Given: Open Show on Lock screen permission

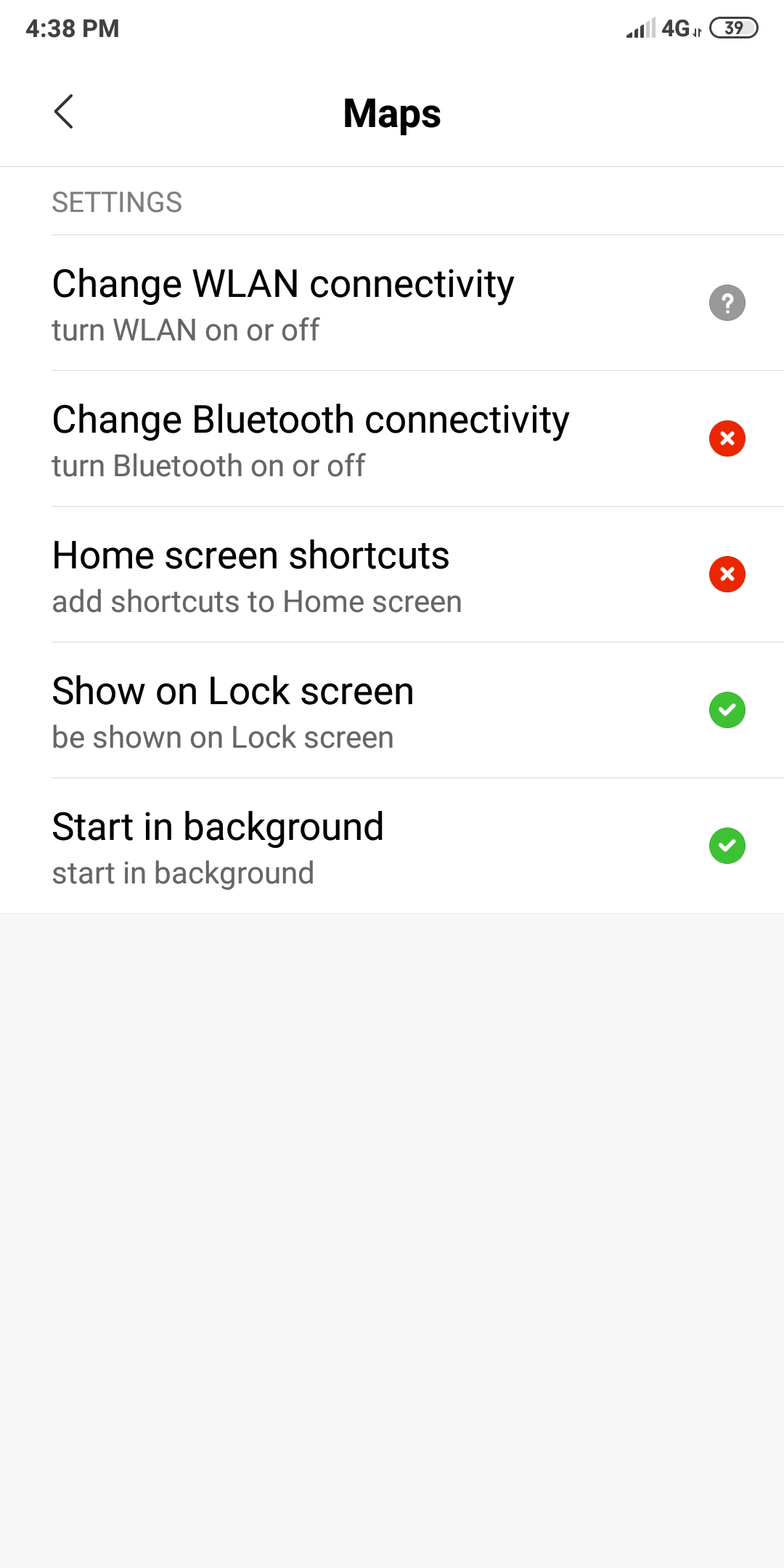Looking at the screenshot, I should coord(392,711).
